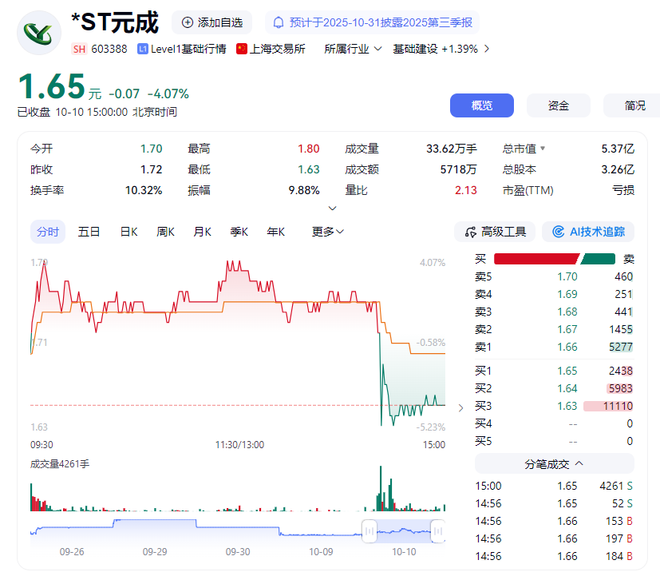Open 高级工具
Viewport: 660px width, 580px height.
[494, 232]
